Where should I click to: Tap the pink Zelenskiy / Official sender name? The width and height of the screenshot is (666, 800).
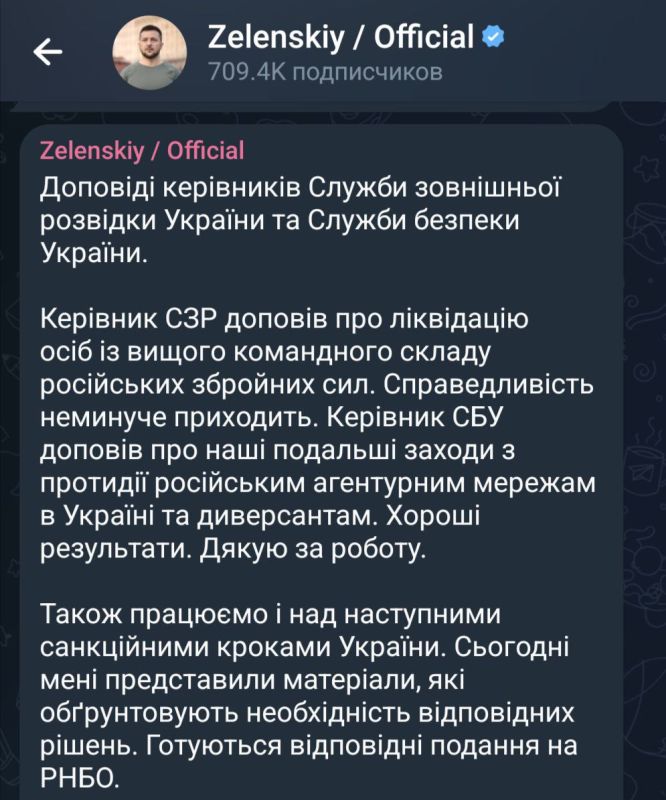point(141,151)
